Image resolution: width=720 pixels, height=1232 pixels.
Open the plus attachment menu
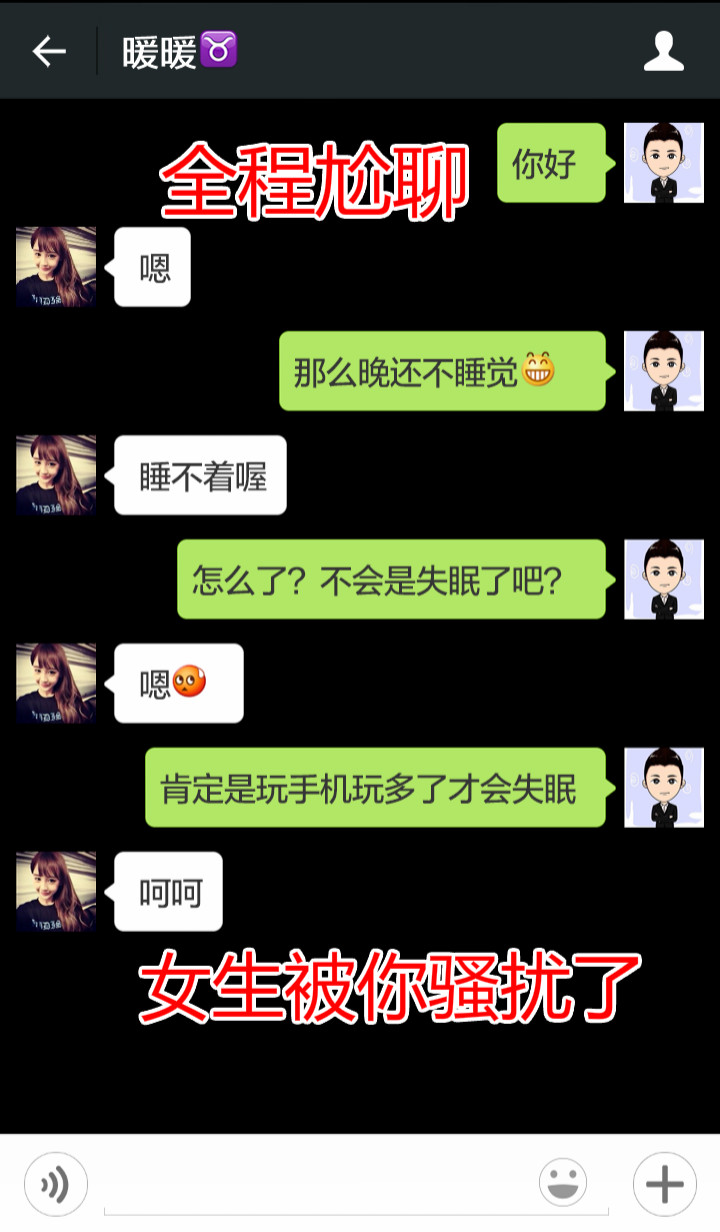tap(664, 1185)
